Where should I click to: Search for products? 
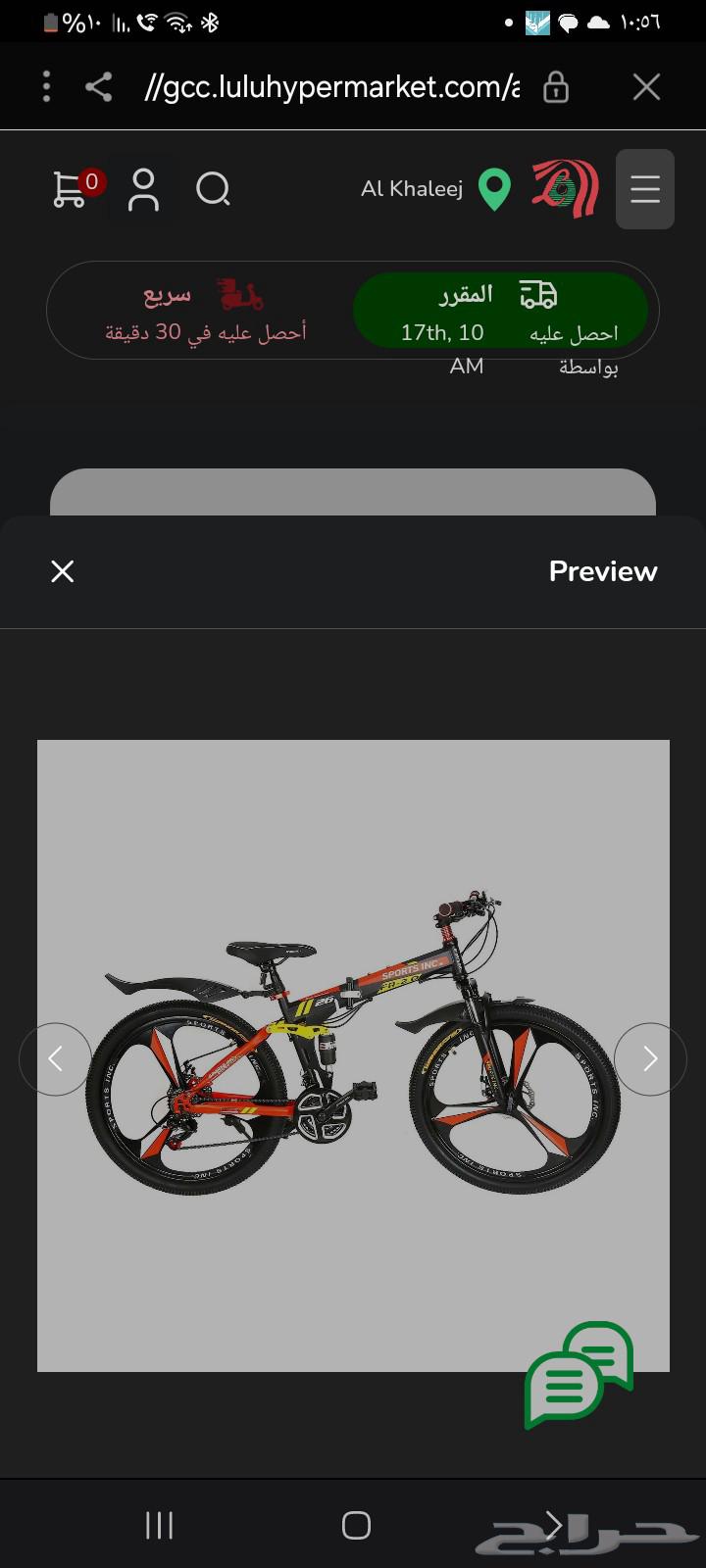(212, 189)
